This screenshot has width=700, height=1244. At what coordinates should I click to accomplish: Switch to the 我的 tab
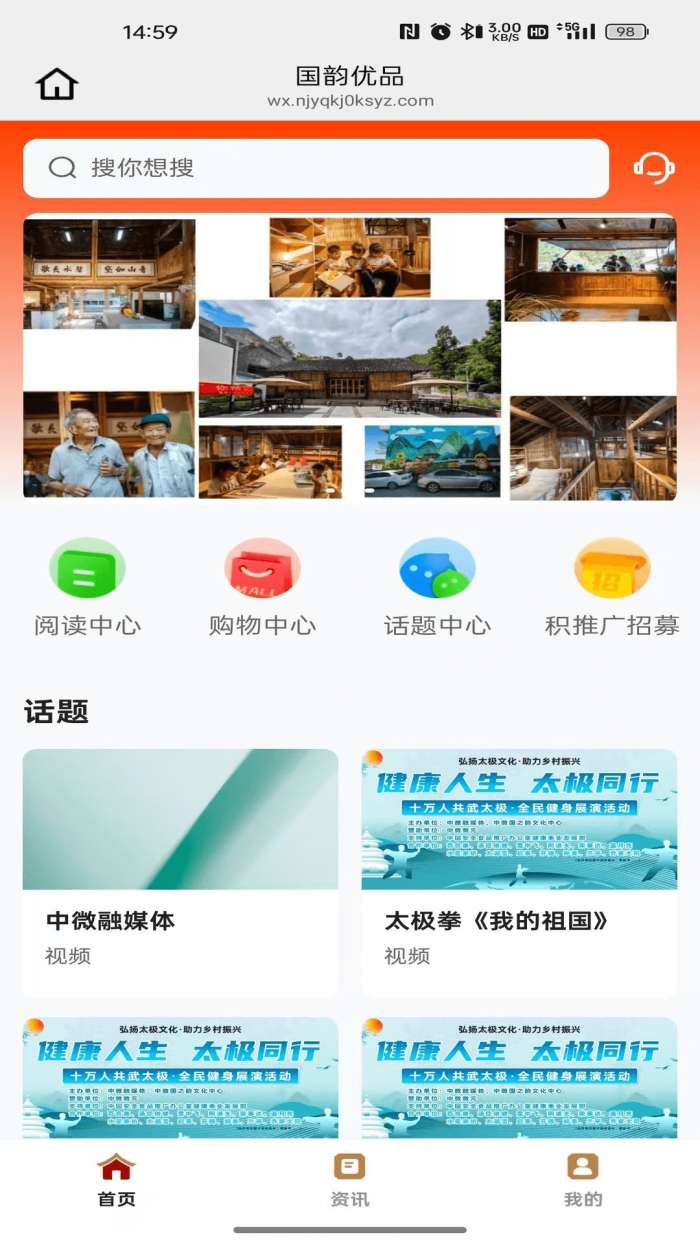(x=583, y=1180)
